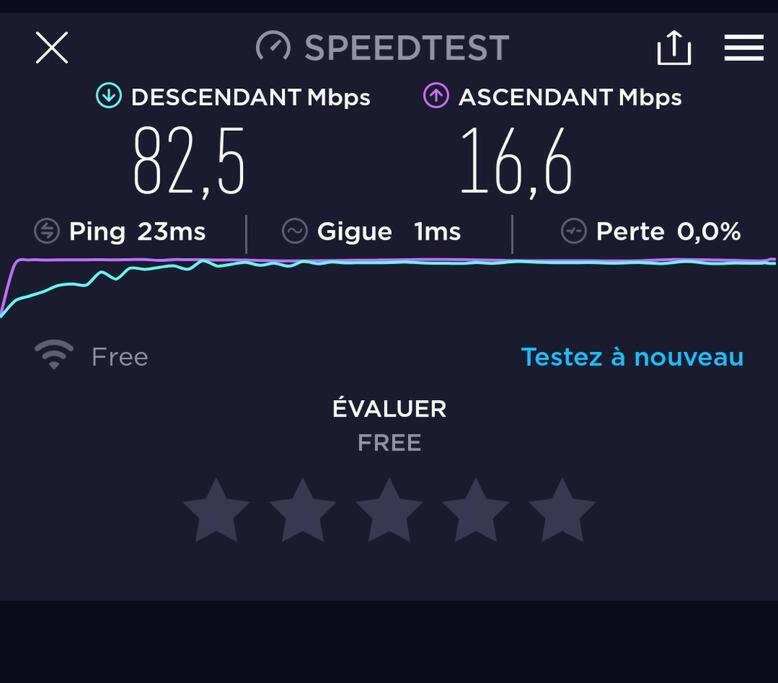Share the speed test result

tap(674, 48)
